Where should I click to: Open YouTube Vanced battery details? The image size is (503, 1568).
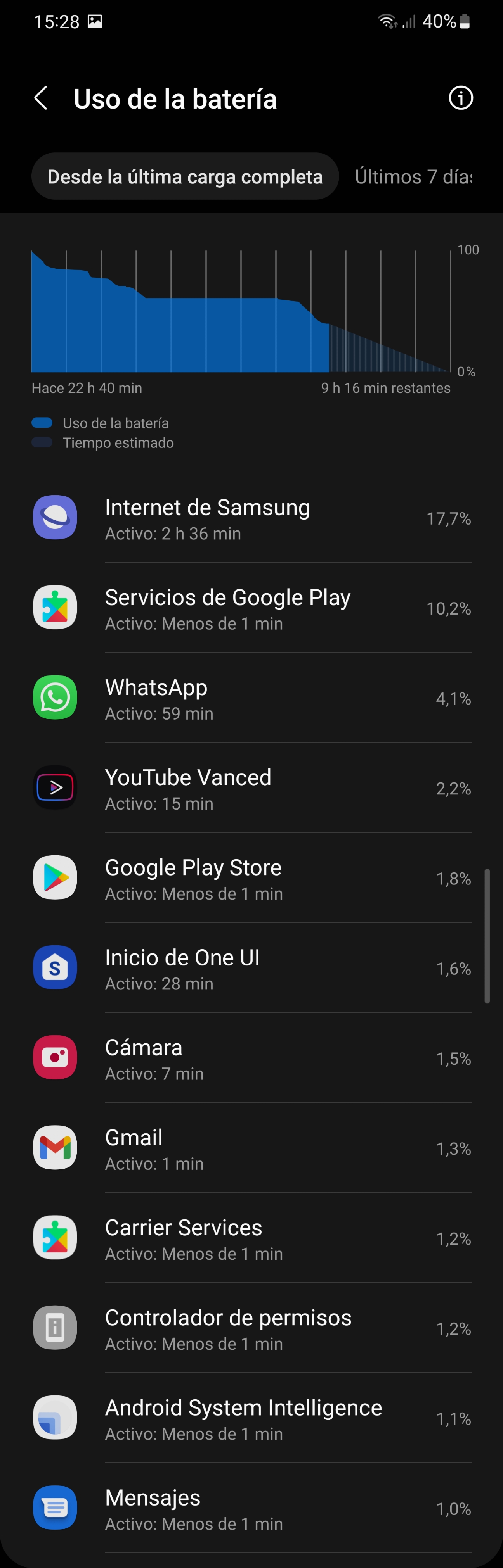[251, 789]
